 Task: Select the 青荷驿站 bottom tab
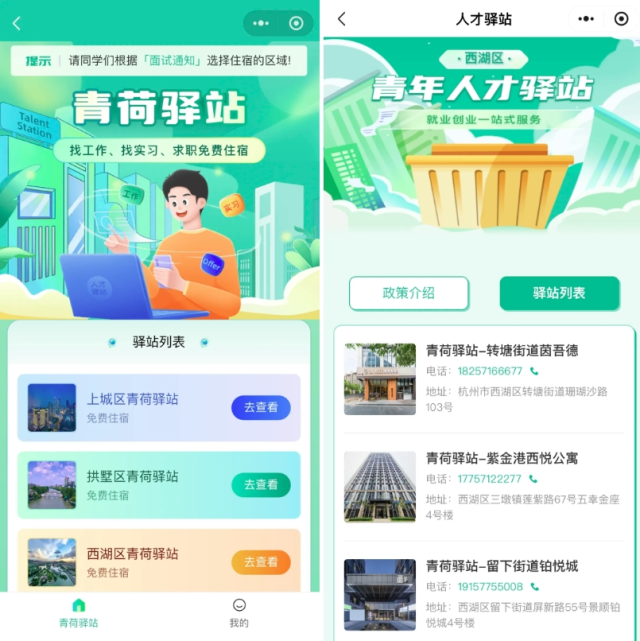(x=79, y=612)
